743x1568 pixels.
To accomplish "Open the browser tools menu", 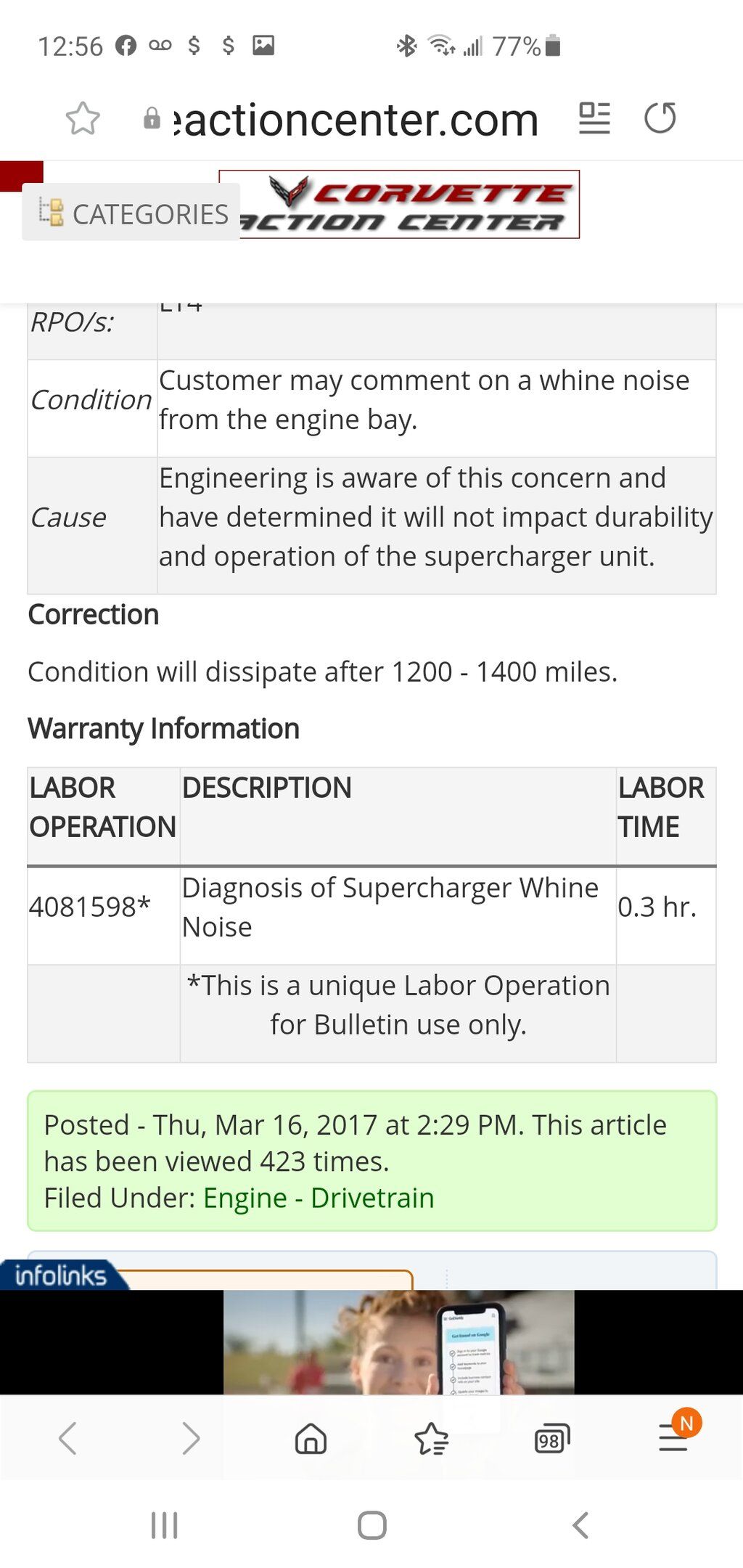I will click(x=673, y=1438).
